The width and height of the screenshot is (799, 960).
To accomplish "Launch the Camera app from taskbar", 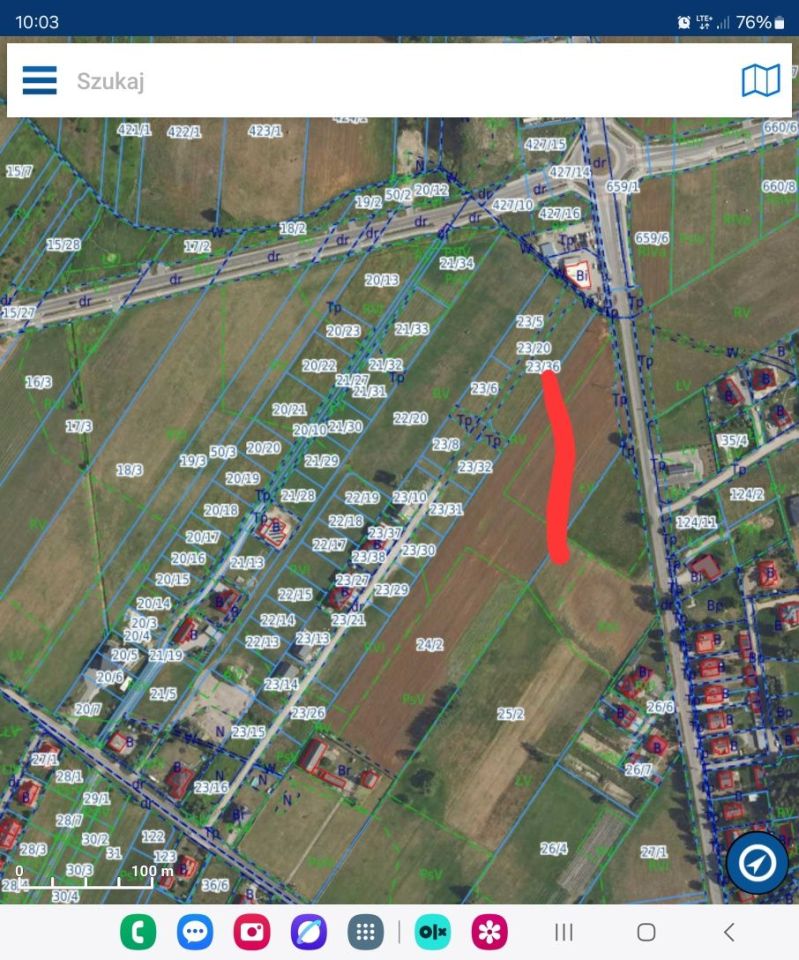I will tap(252, 932).
